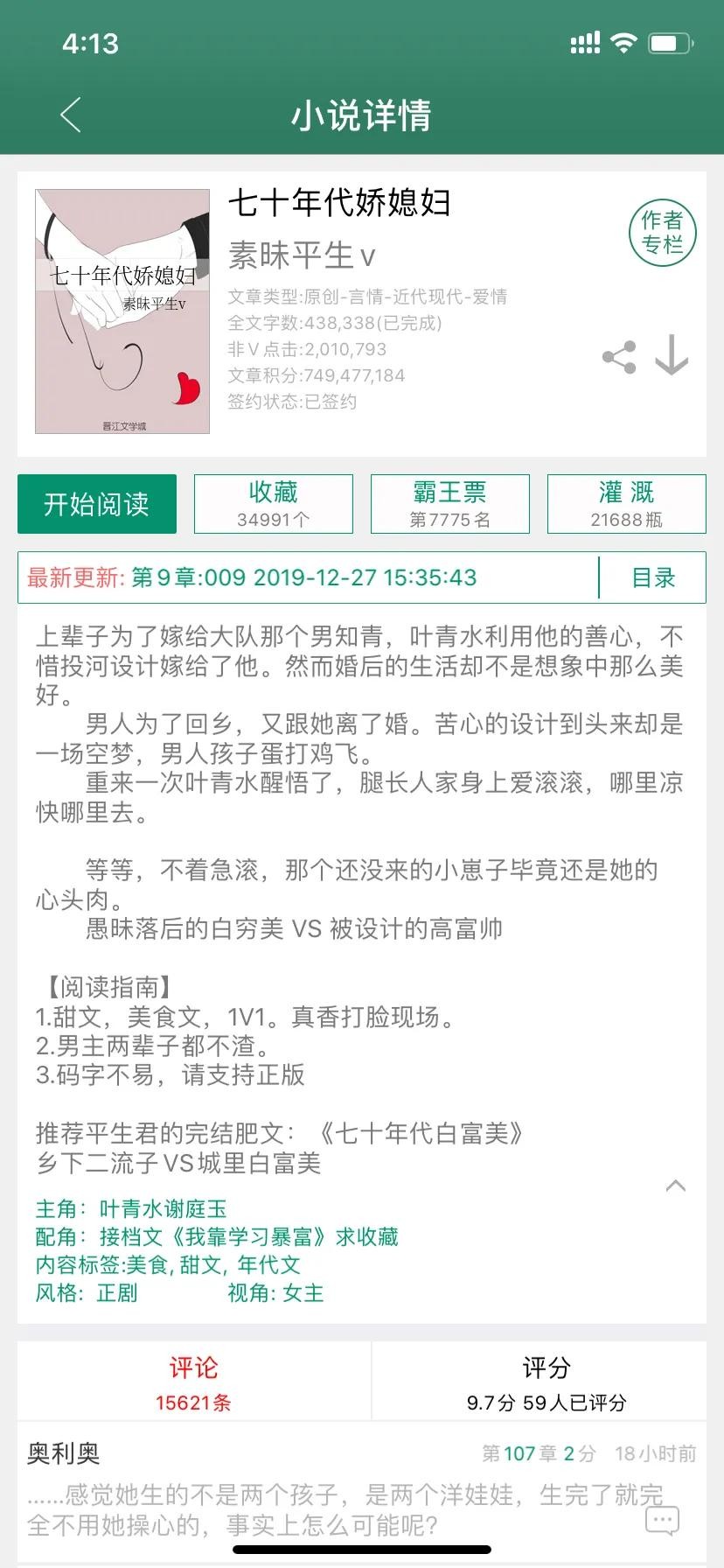
Task: Collapse the novel description
Action: pos(675,1186)
